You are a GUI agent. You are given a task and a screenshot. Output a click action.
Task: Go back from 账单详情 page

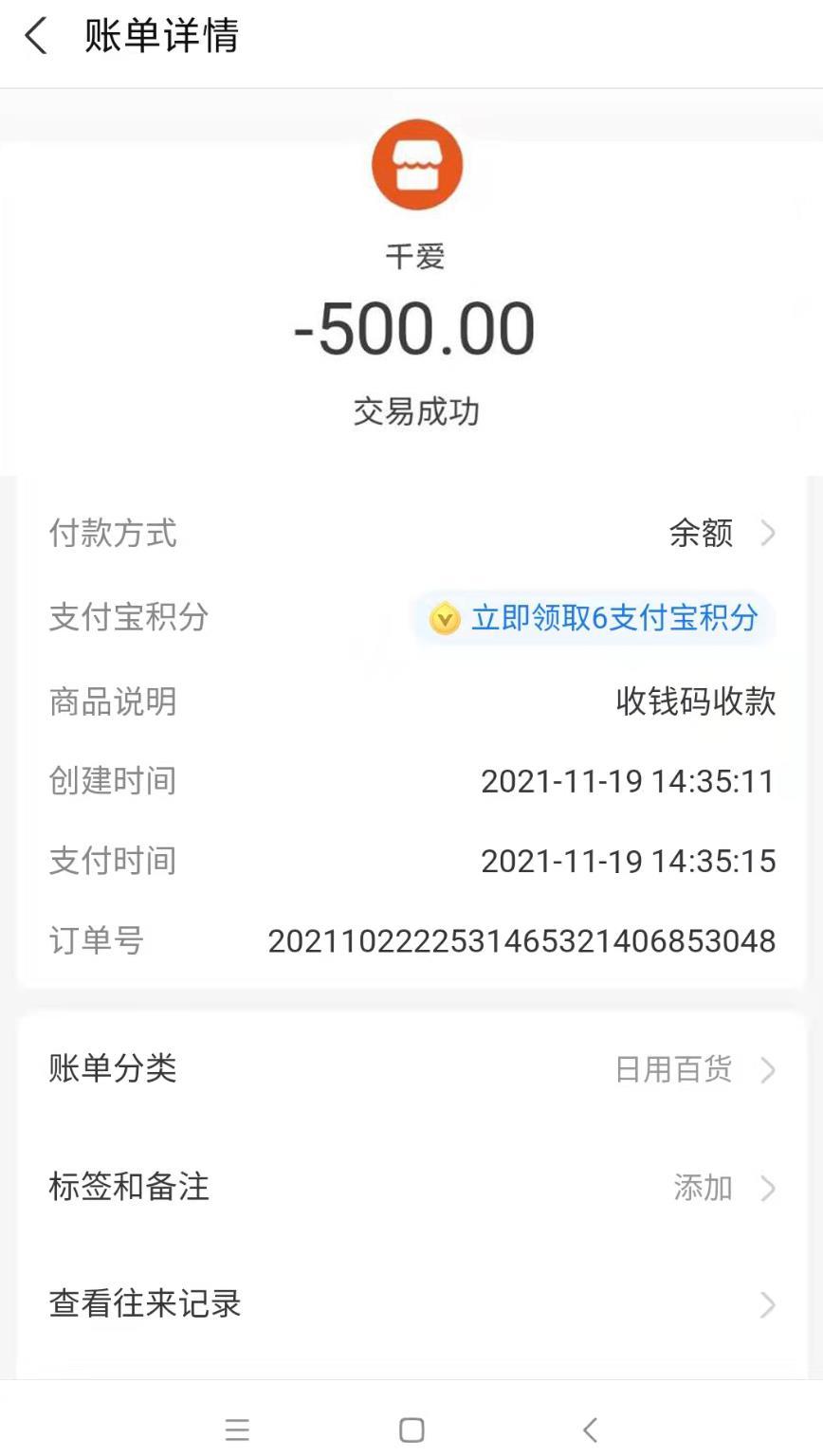pyautogui.click(x=36, y=38)
